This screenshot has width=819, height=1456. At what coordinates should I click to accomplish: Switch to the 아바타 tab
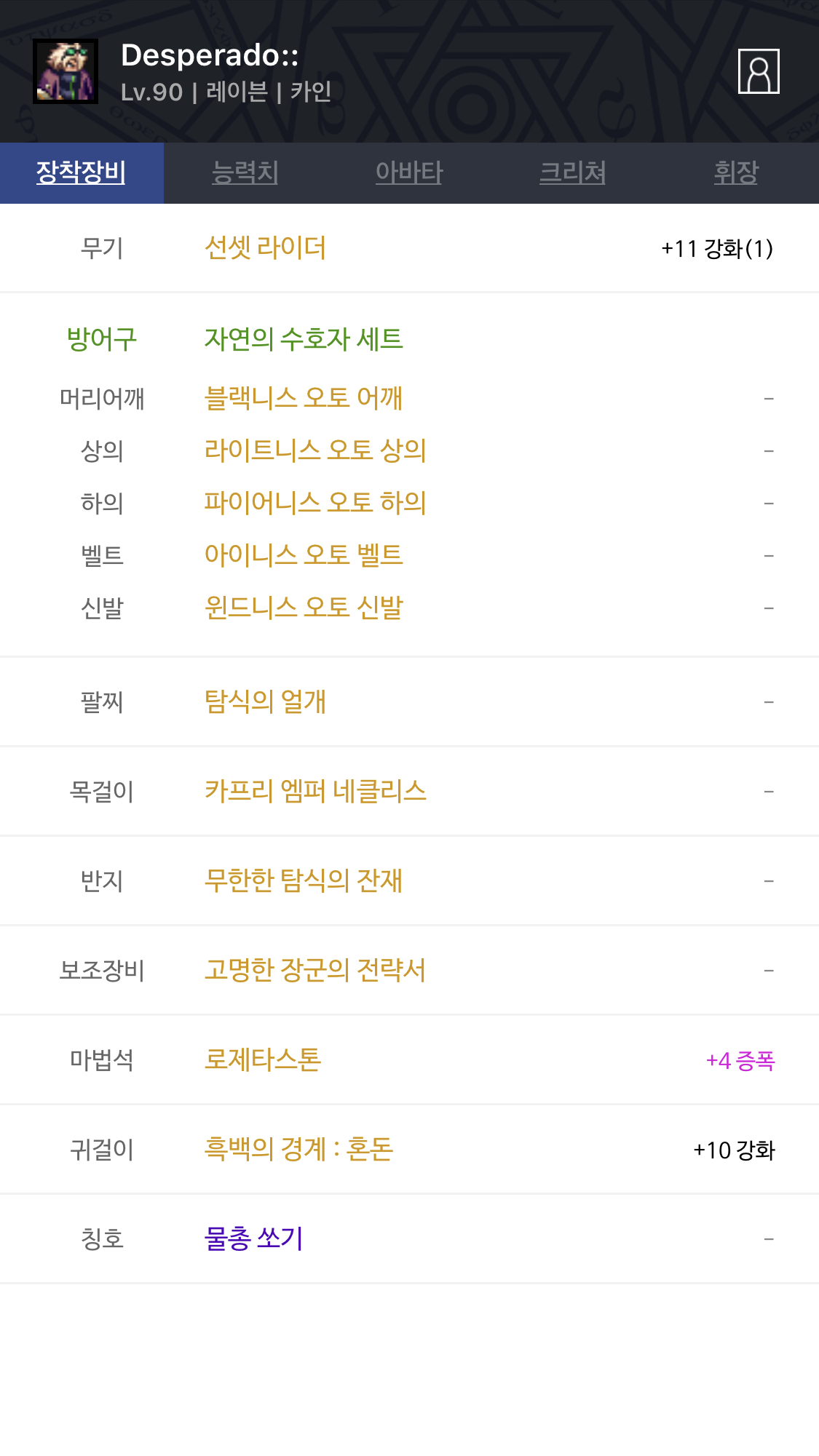(408, 172)
